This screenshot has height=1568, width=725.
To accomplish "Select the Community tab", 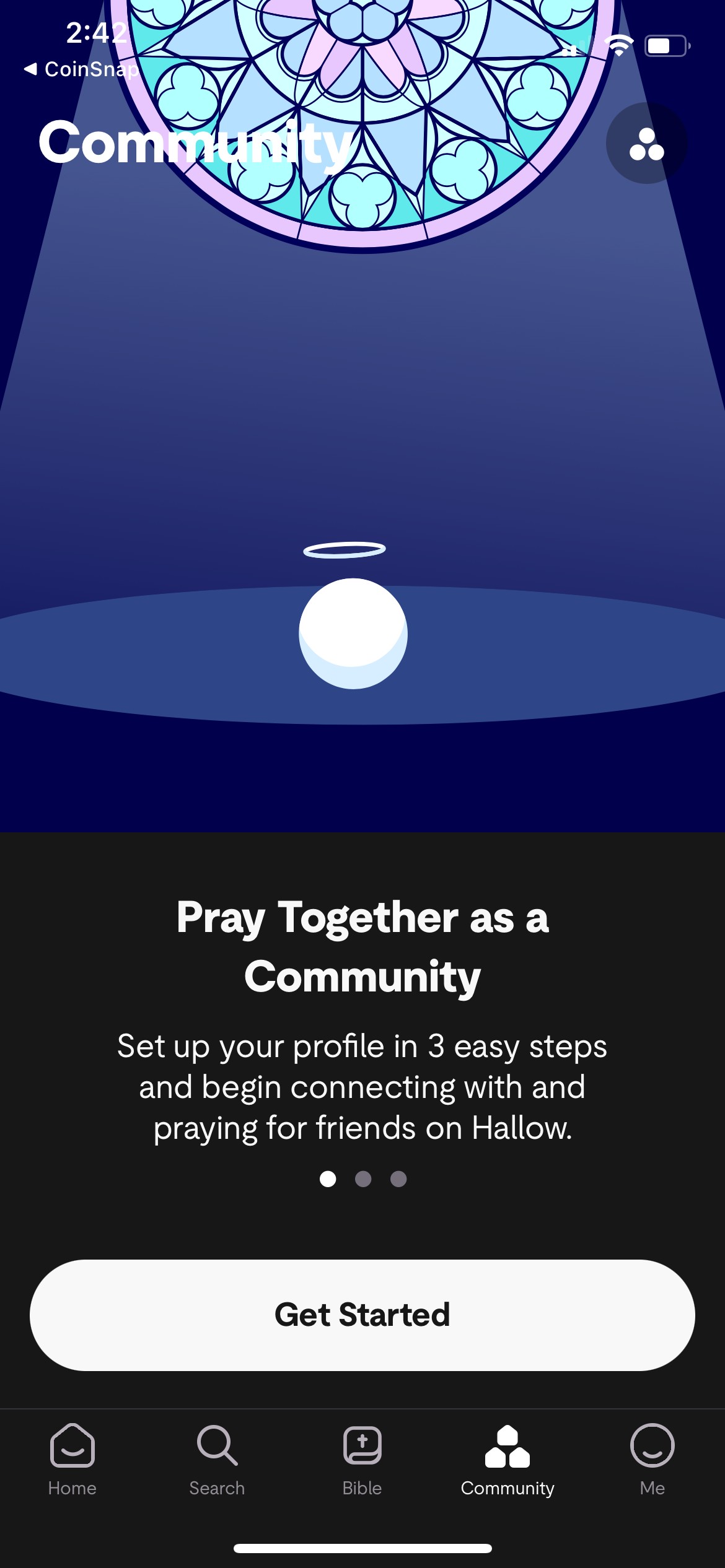I will coord(507,1459).
